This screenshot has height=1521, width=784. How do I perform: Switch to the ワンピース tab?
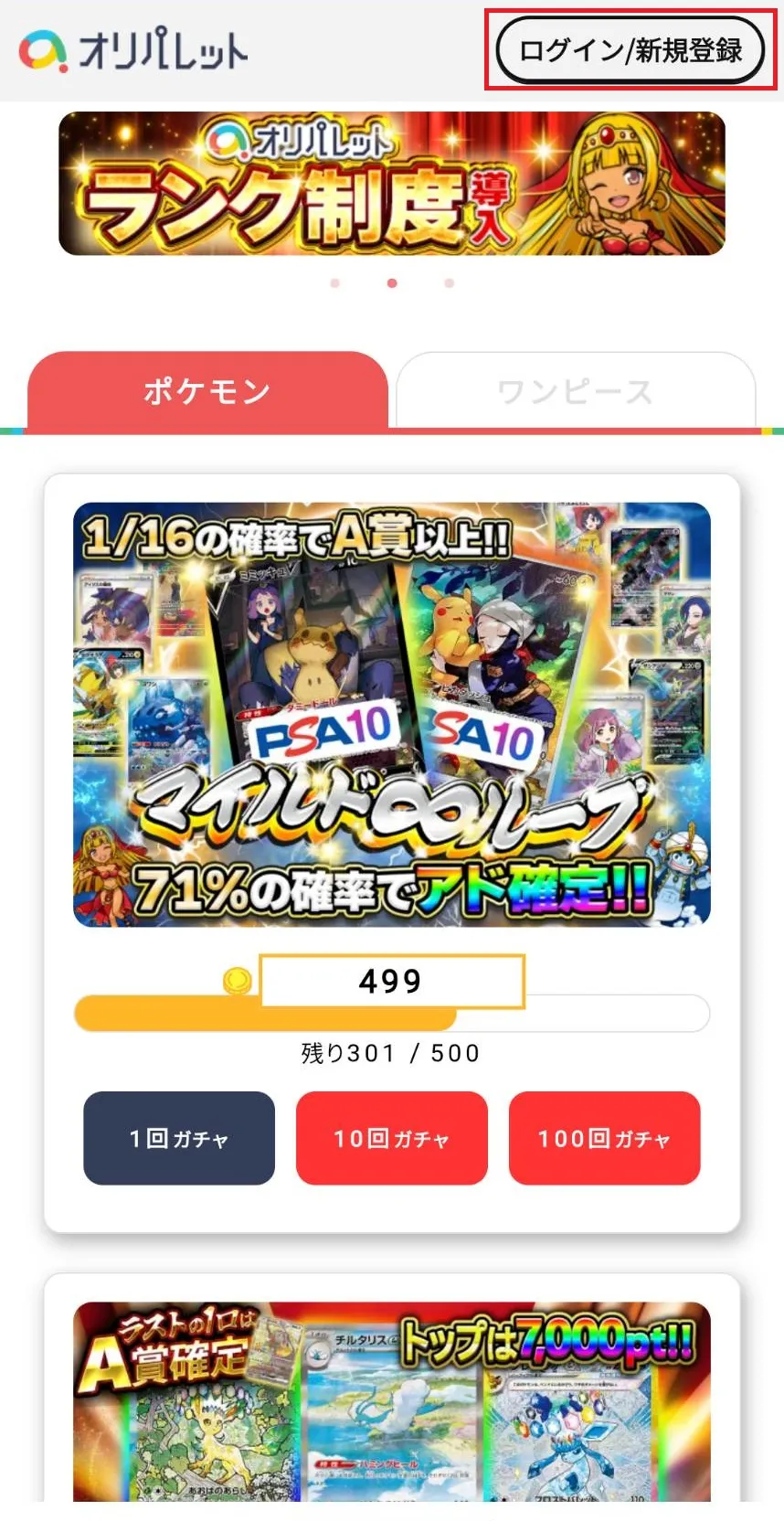tap(576, 391)
